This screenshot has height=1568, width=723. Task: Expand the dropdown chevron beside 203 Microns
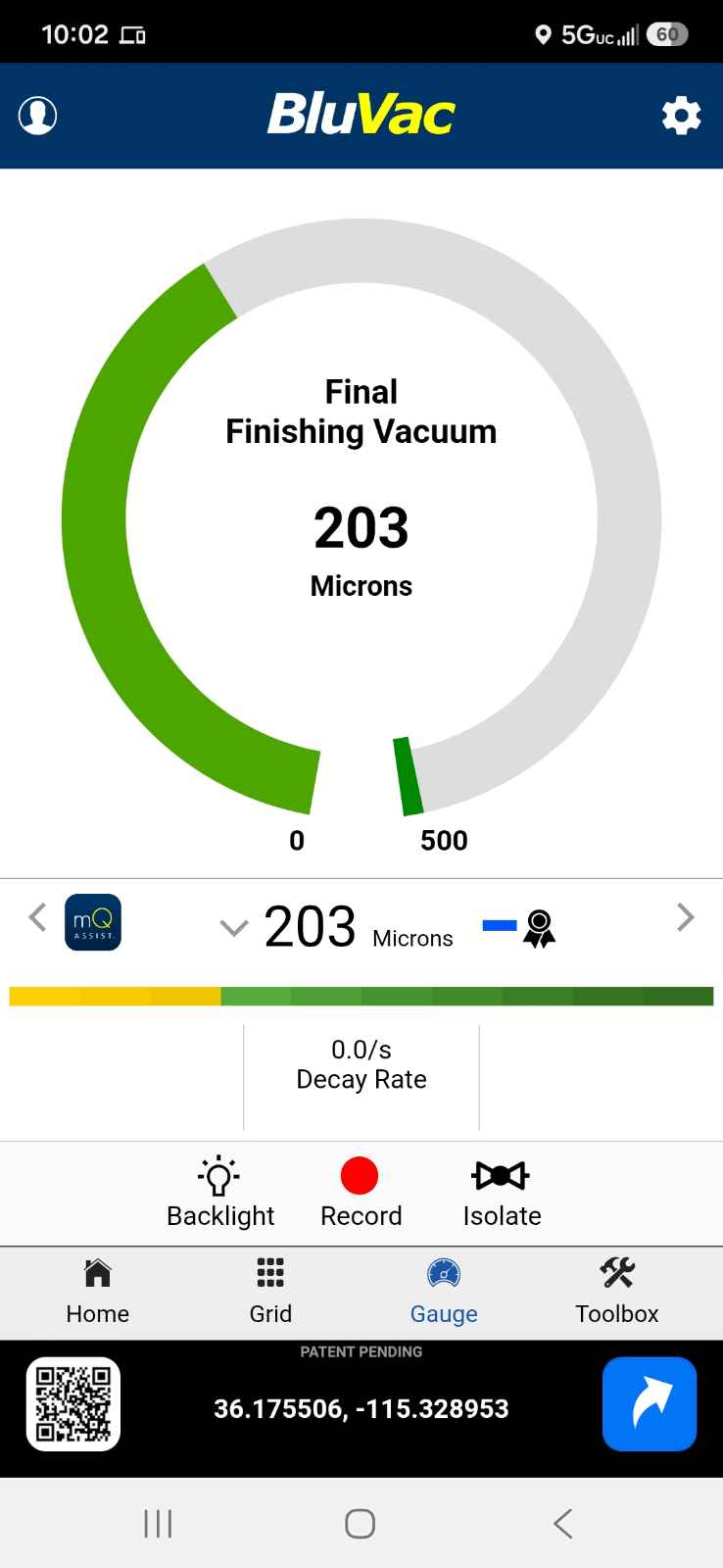click(233, 928)
